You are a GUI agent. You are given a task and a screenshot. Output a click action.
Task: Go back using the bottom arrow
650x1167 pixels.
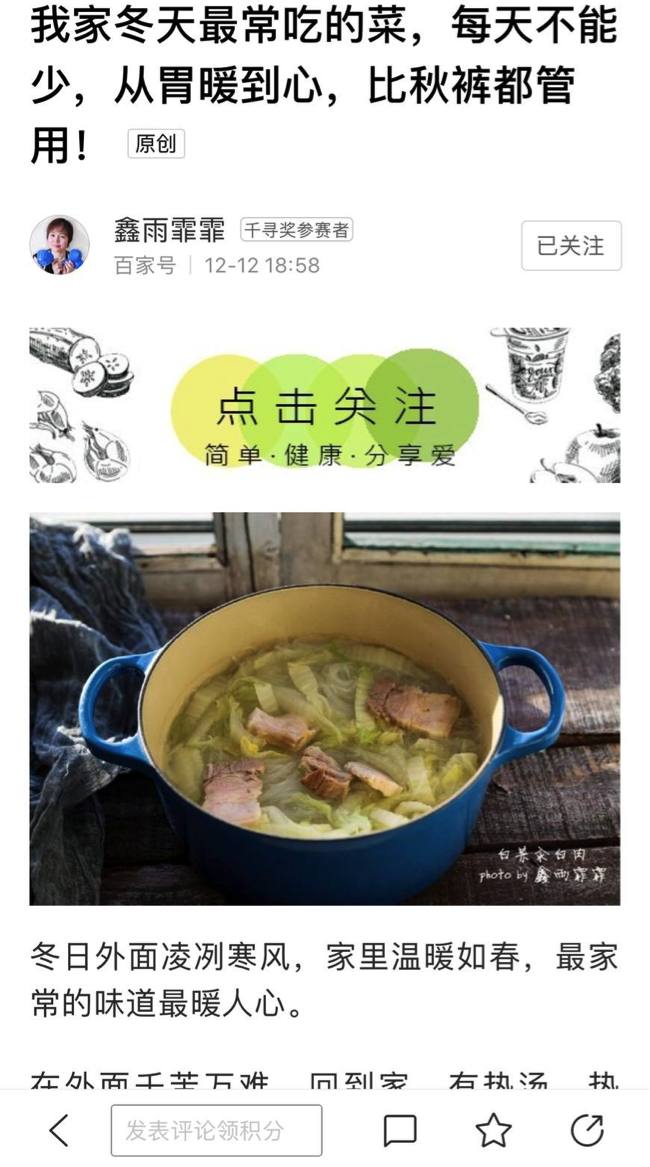pos(59,1131)
